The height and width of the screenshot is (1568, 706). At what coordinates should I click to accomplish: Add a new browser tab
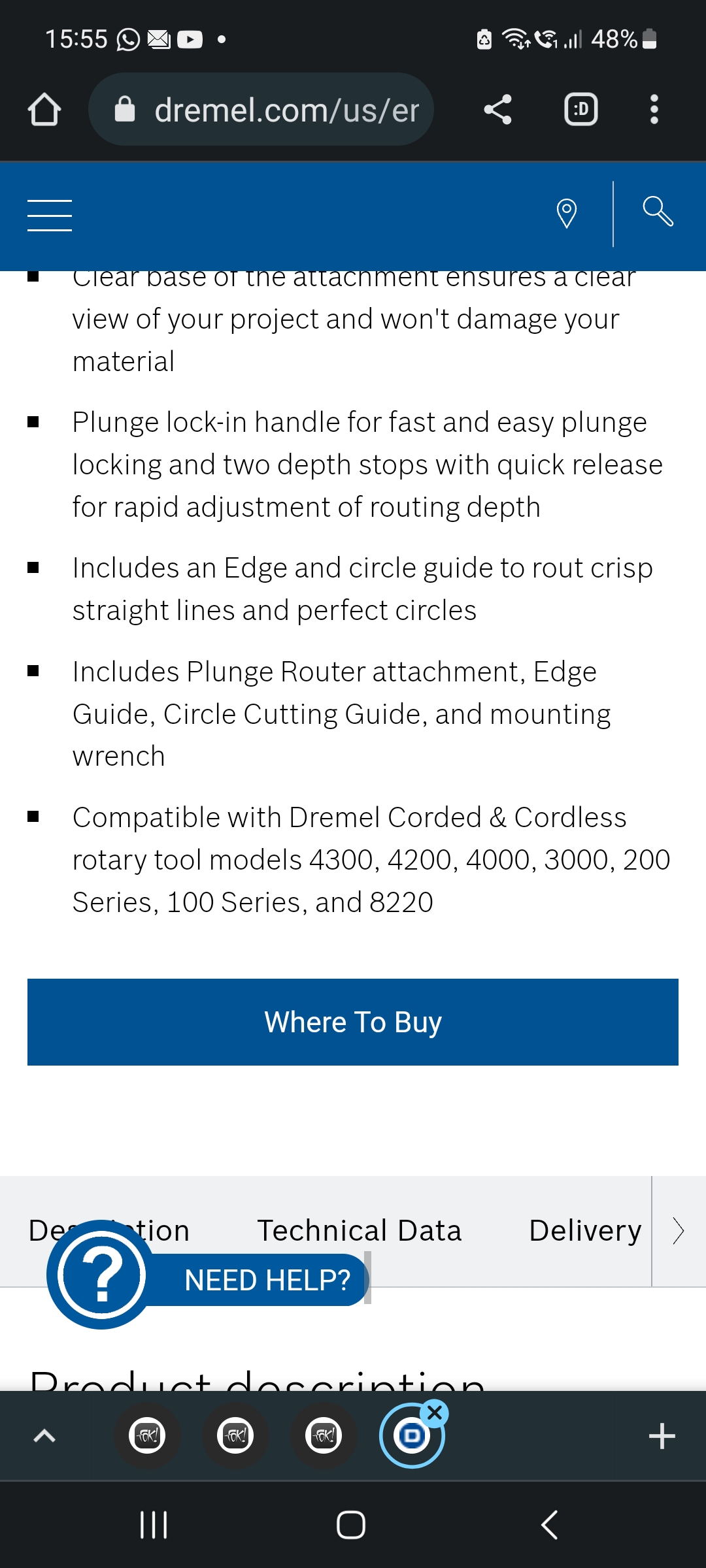tap(662, 1436)
